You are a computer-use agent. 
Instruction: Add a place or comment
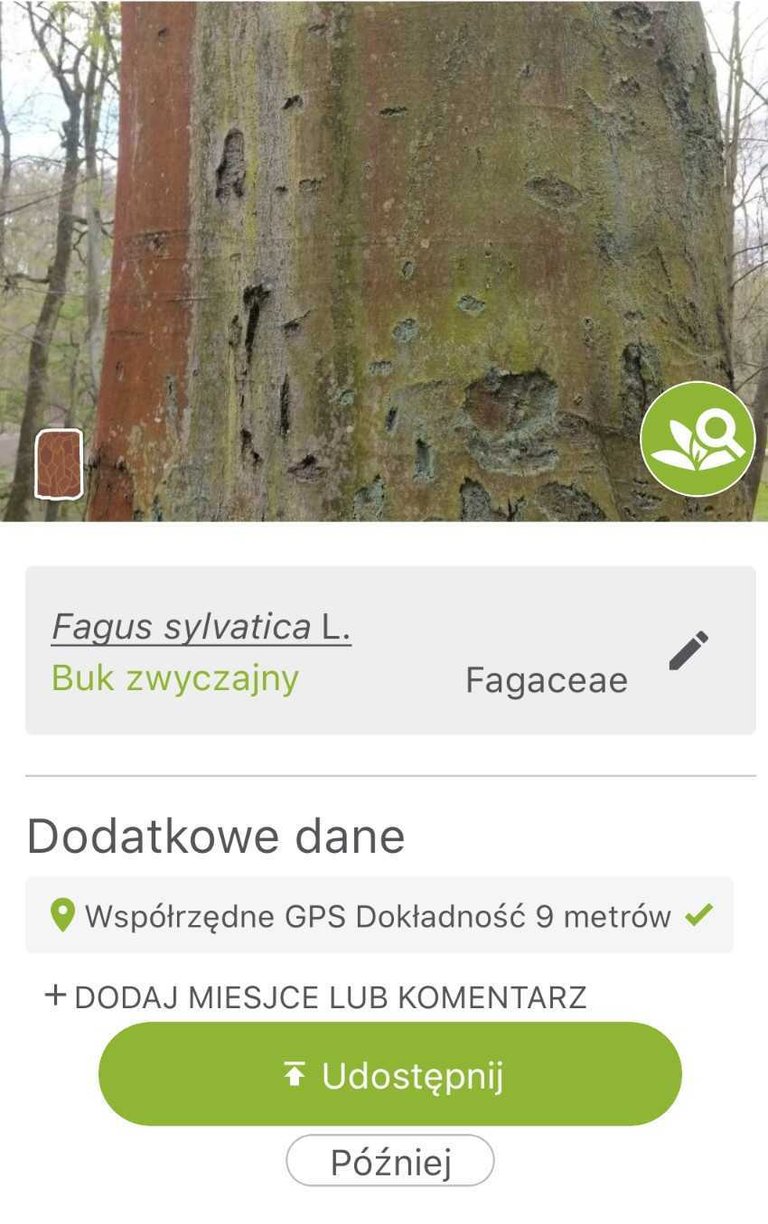[x=316, y=997]
